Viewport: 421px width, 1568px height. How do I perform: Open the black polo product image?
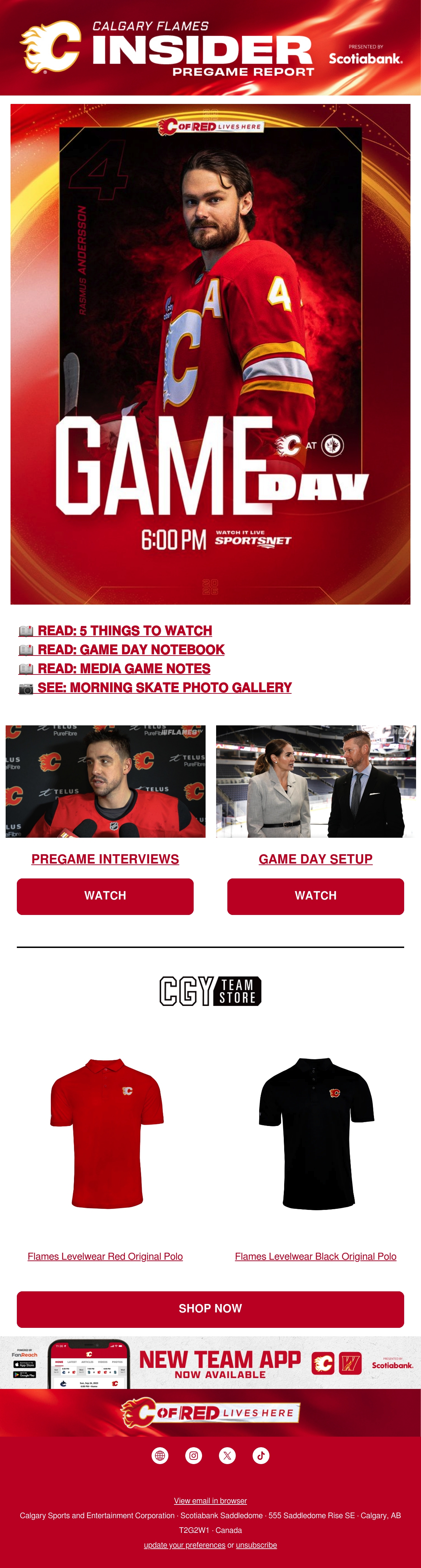click(x=316, y=1133)
